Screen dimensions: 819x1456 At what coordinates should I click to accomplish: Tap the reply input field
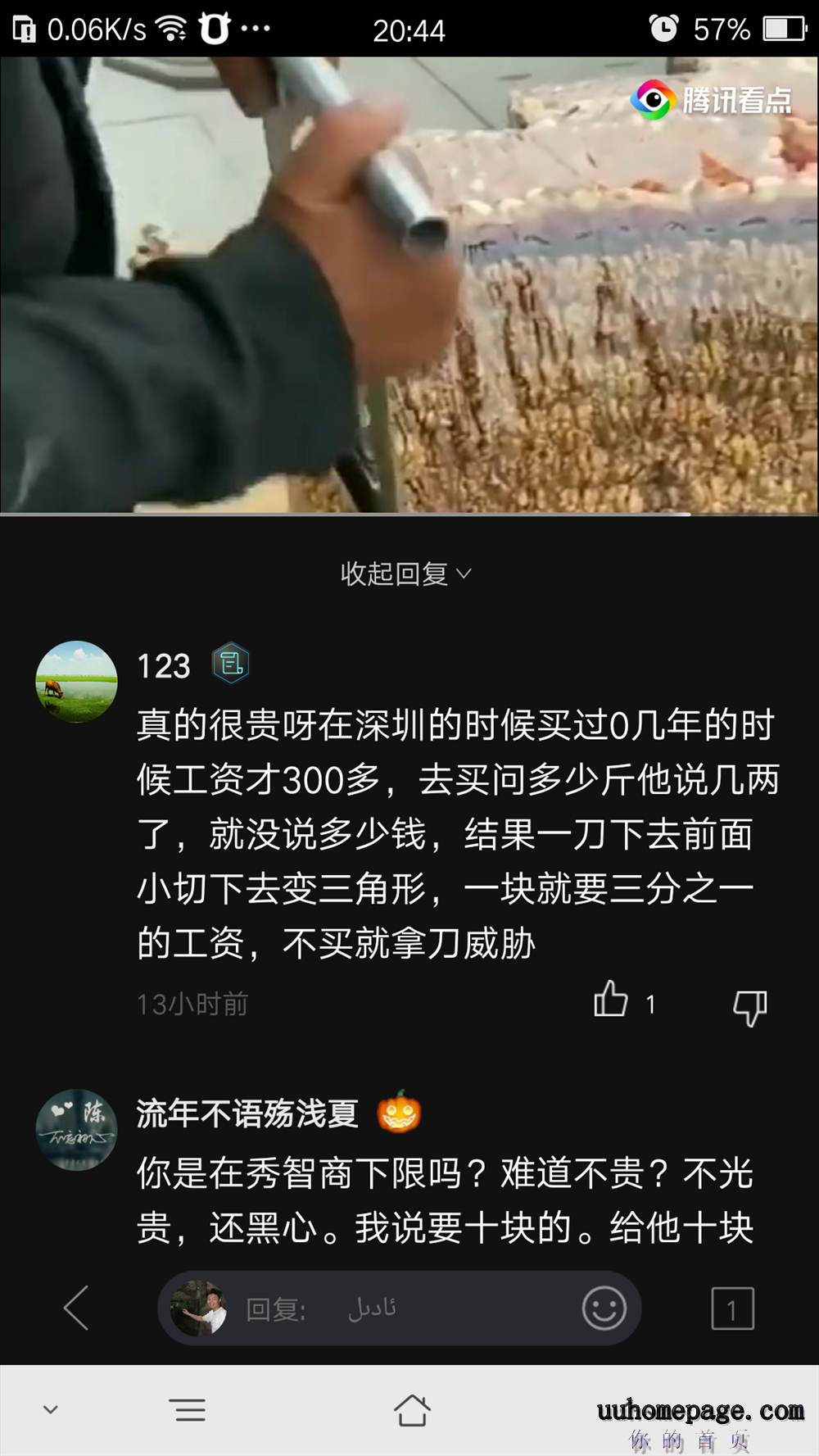coord(409,1309)
